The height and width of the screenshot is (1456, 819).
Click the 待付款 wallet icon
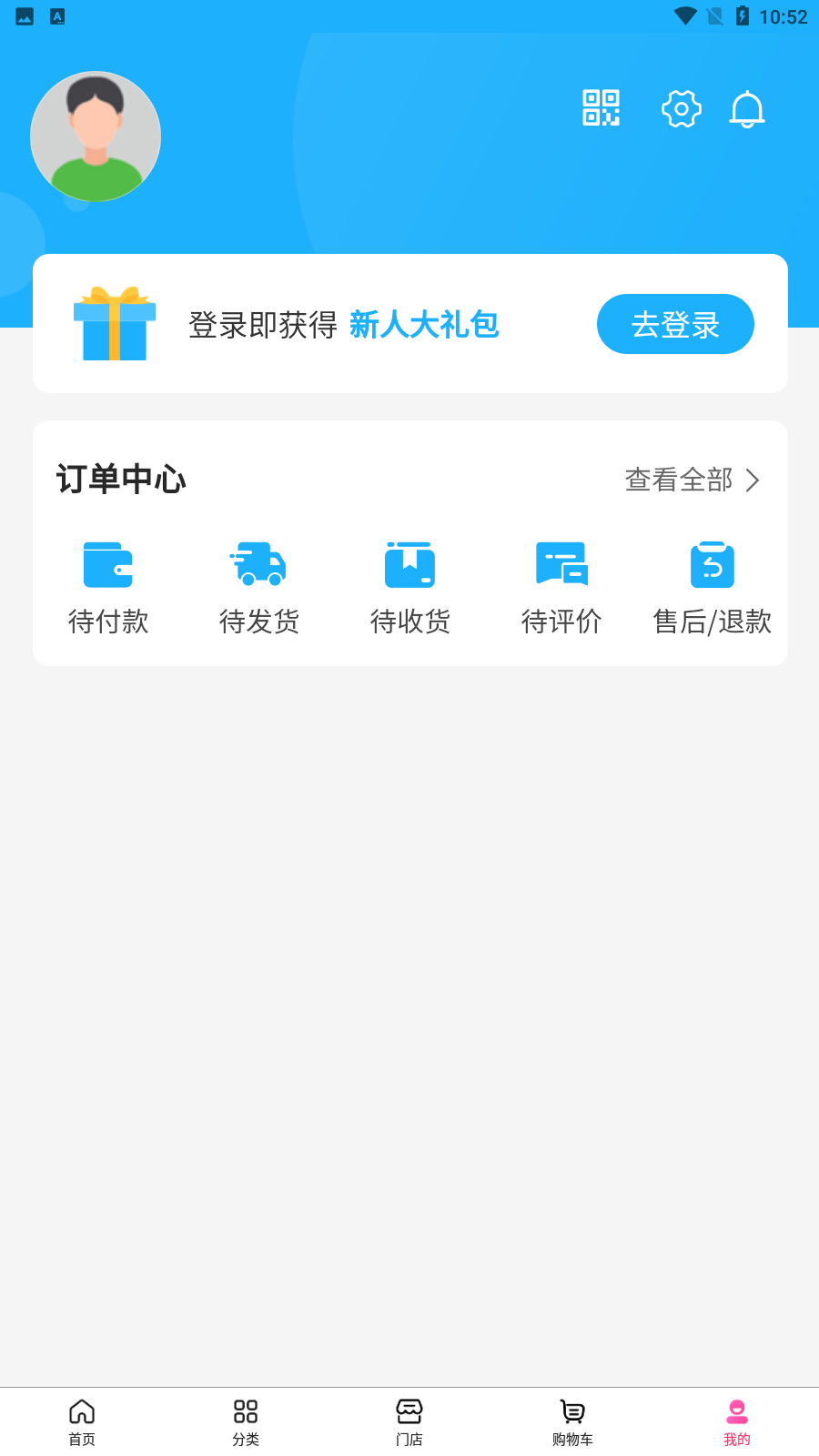coord(107,564)
